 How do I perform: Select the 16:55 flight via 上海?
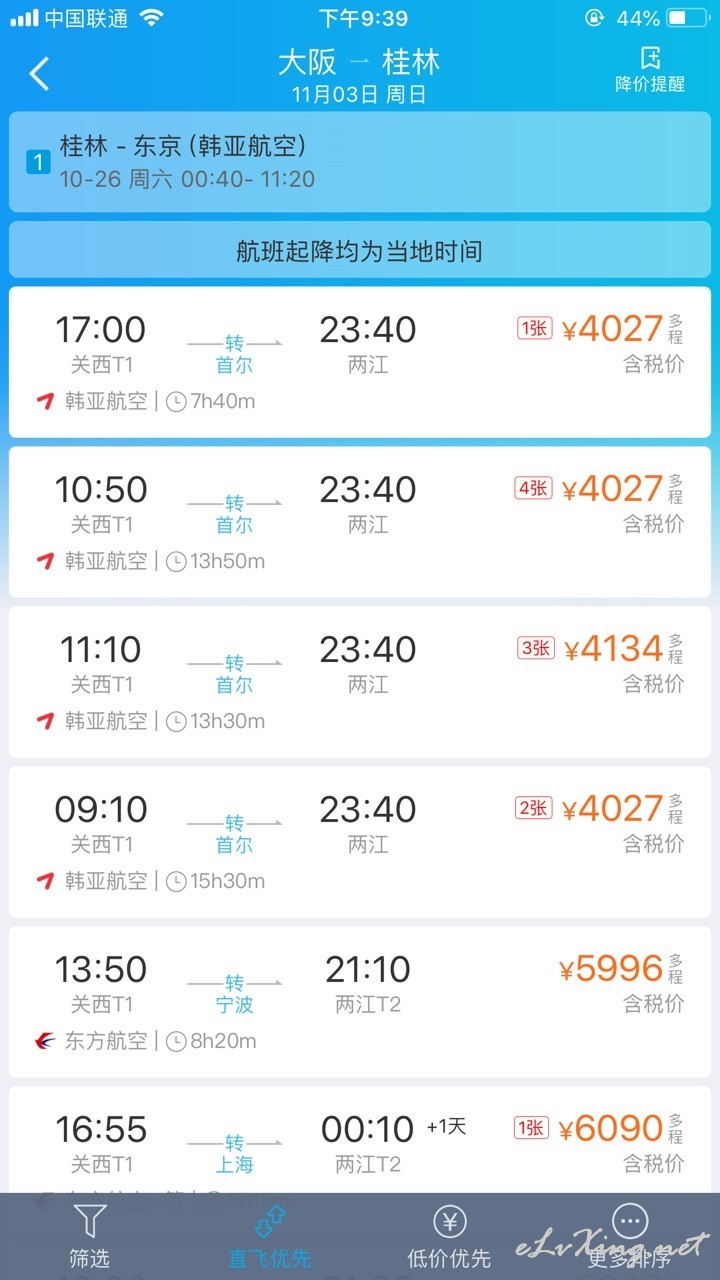360,1140
